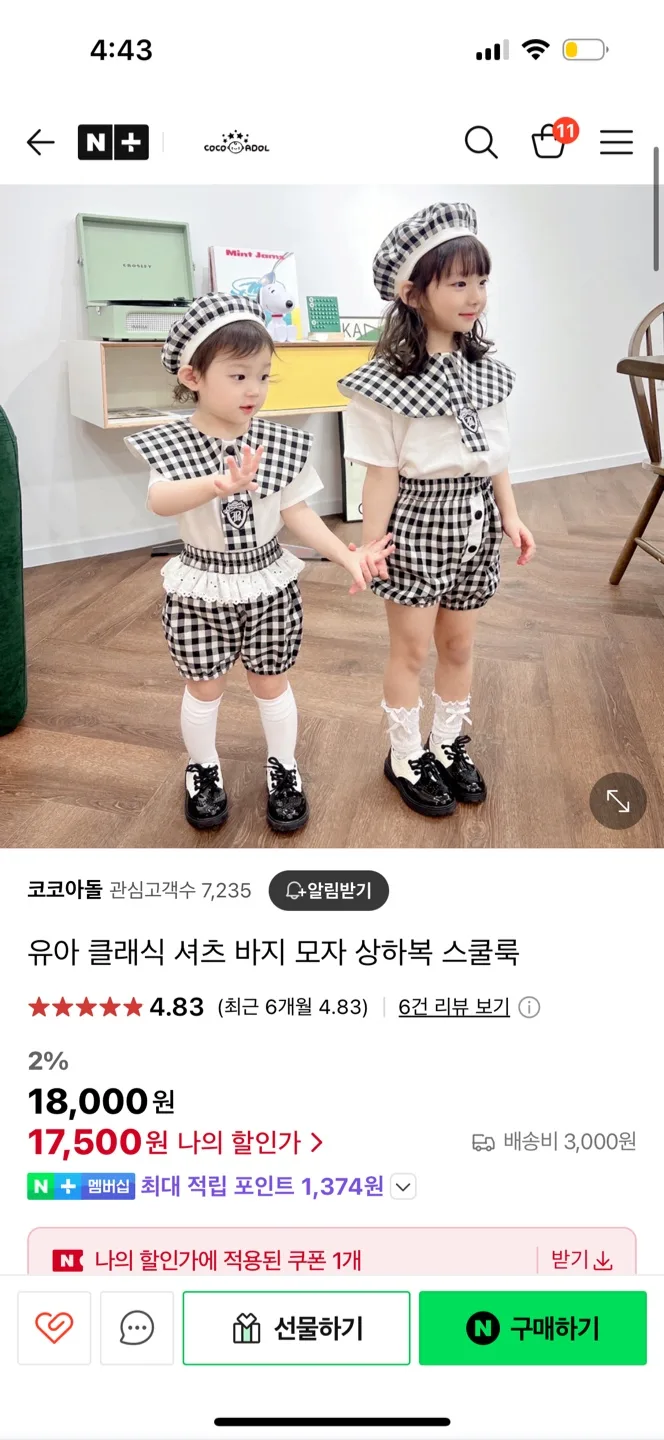Download the coupon with 받기

tap(582, 1260)
